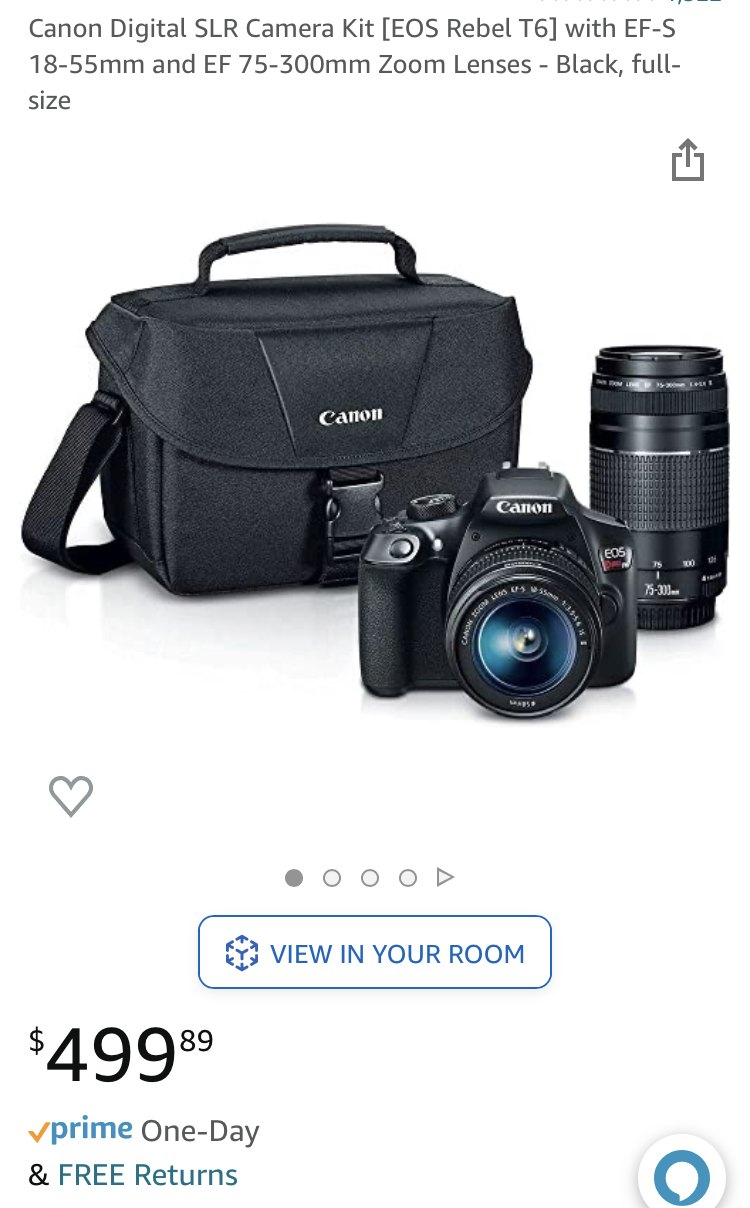Open the FREE Returns link
Viewport: 750px width, 1208px height.
point(148,1174)
